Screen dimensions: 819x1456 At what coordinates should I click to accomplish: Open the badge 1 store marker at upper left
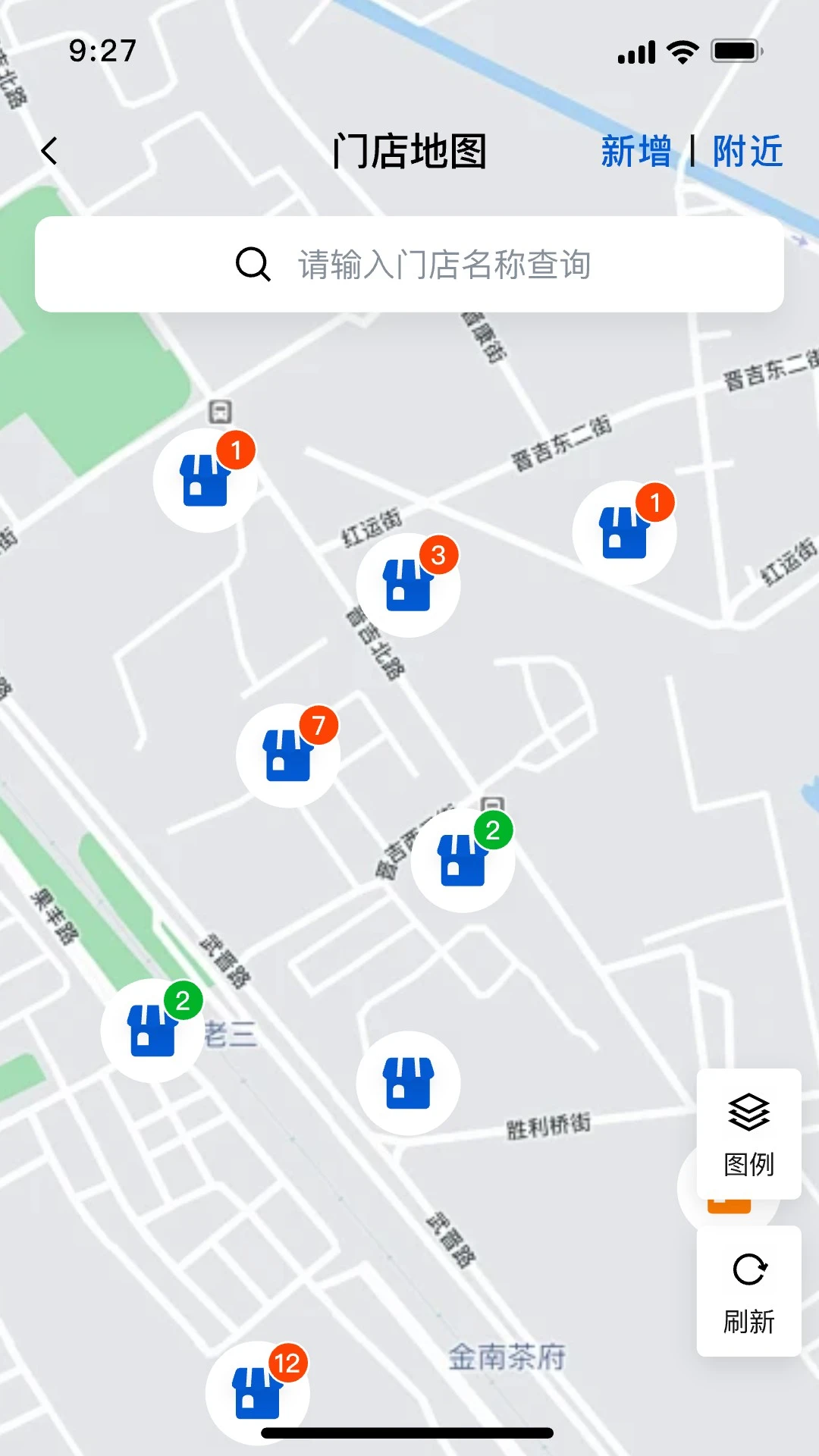[205, 478]
